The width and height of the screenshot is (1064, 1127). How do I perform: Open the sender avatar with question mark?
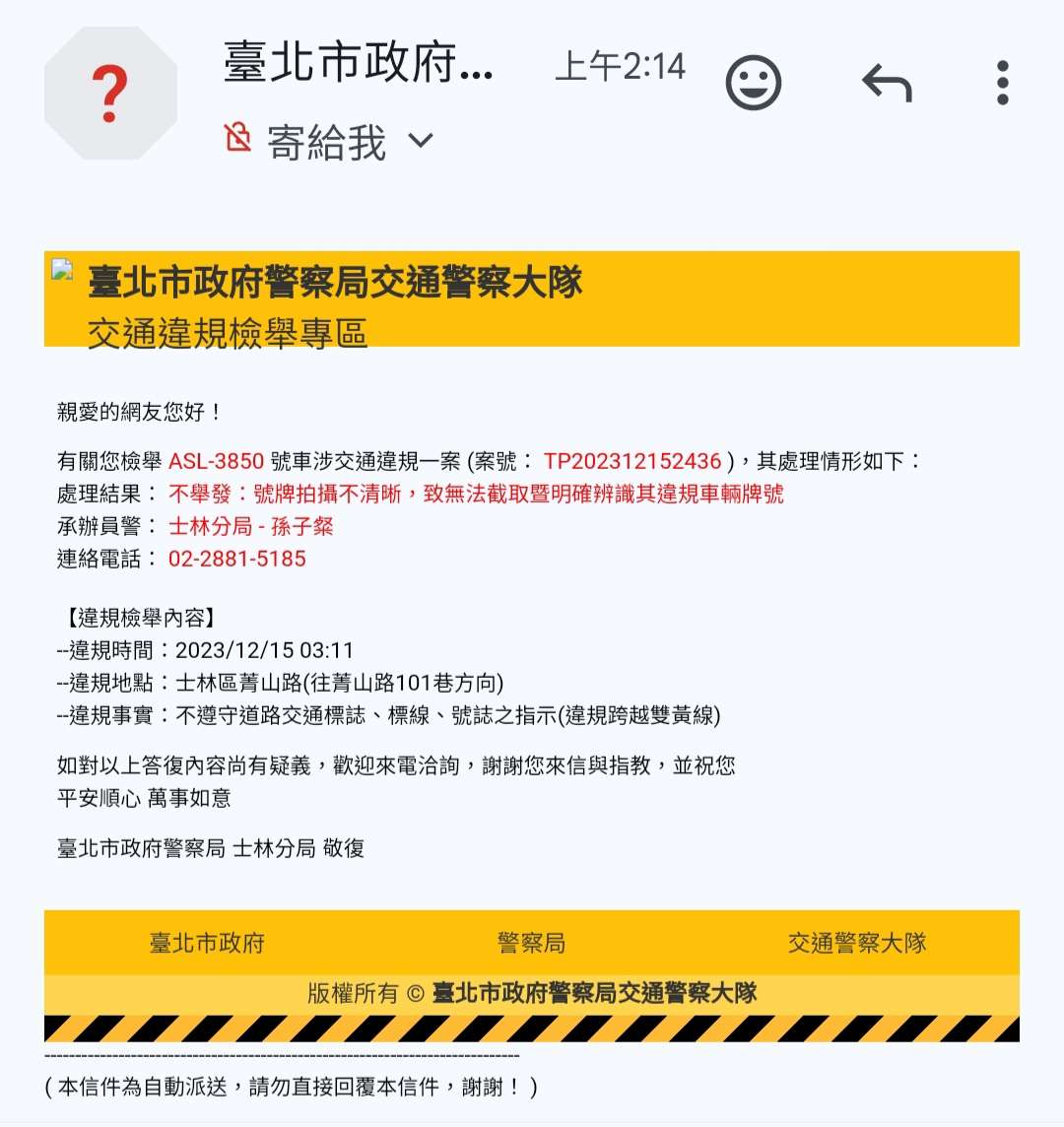110,93
